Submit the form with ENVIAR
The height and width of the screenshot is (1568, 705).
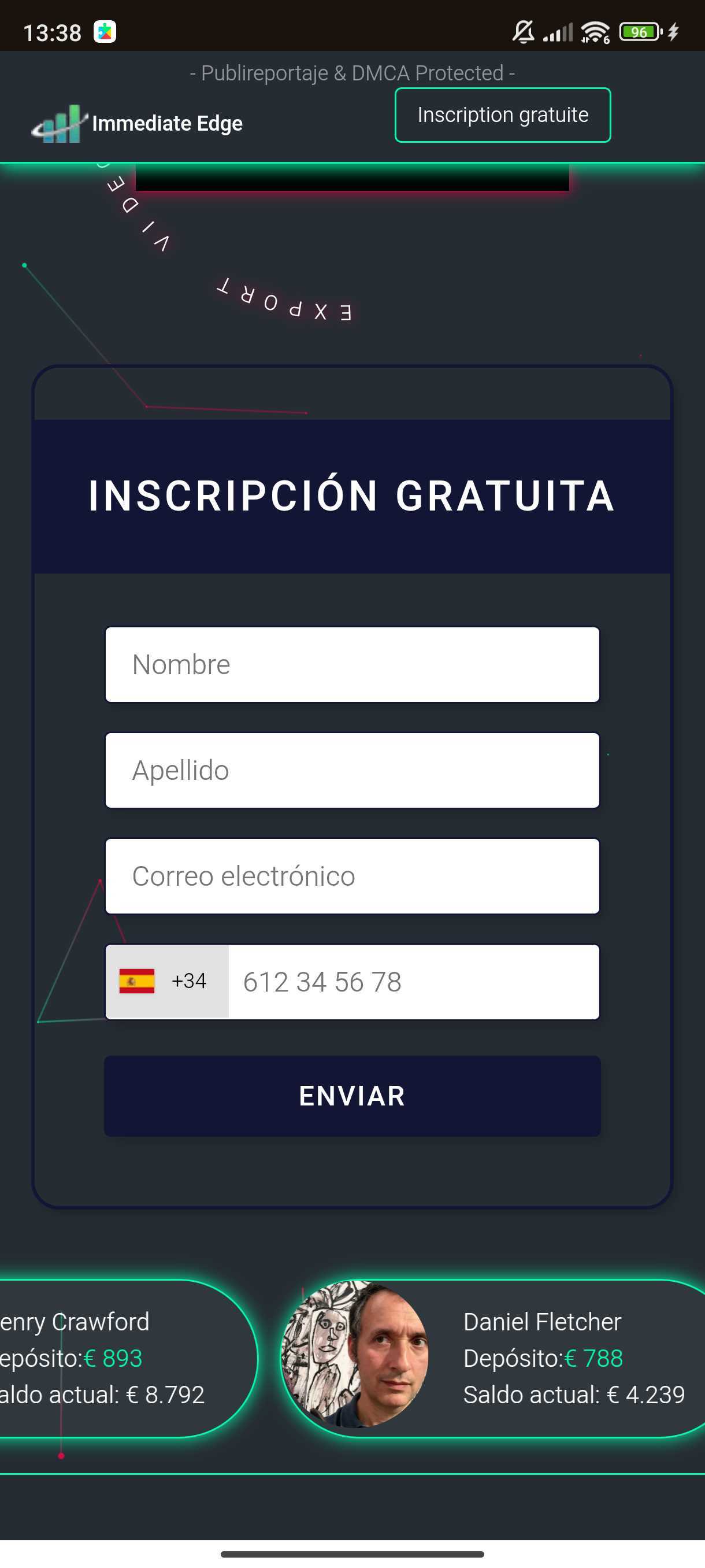point(352,1096)
